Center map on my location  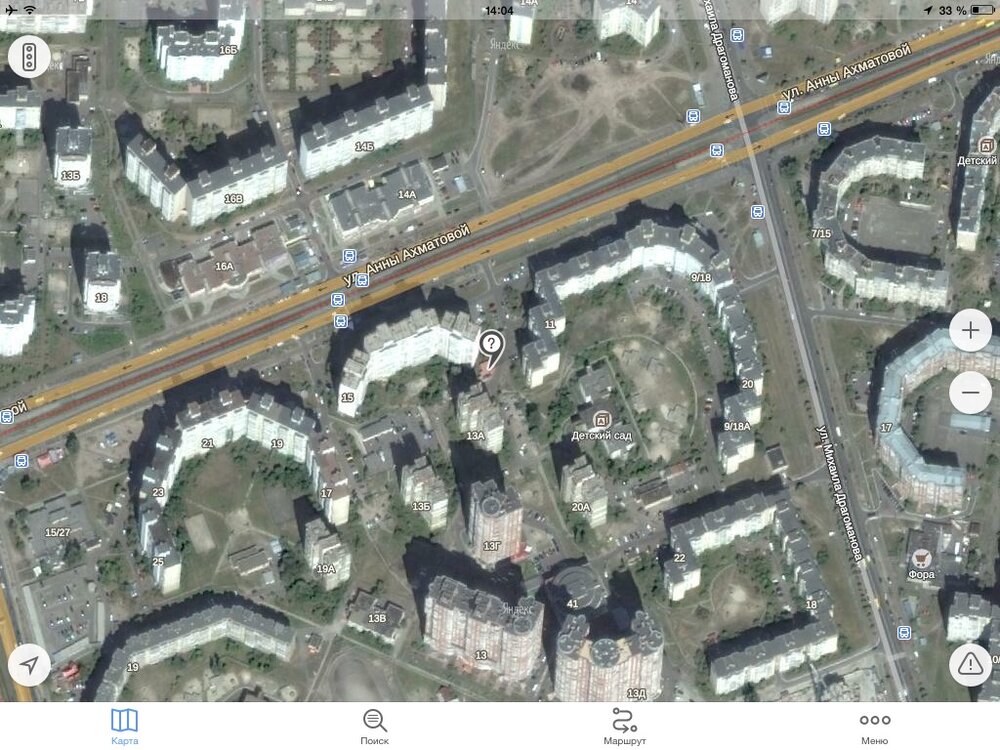pos(29,665)
